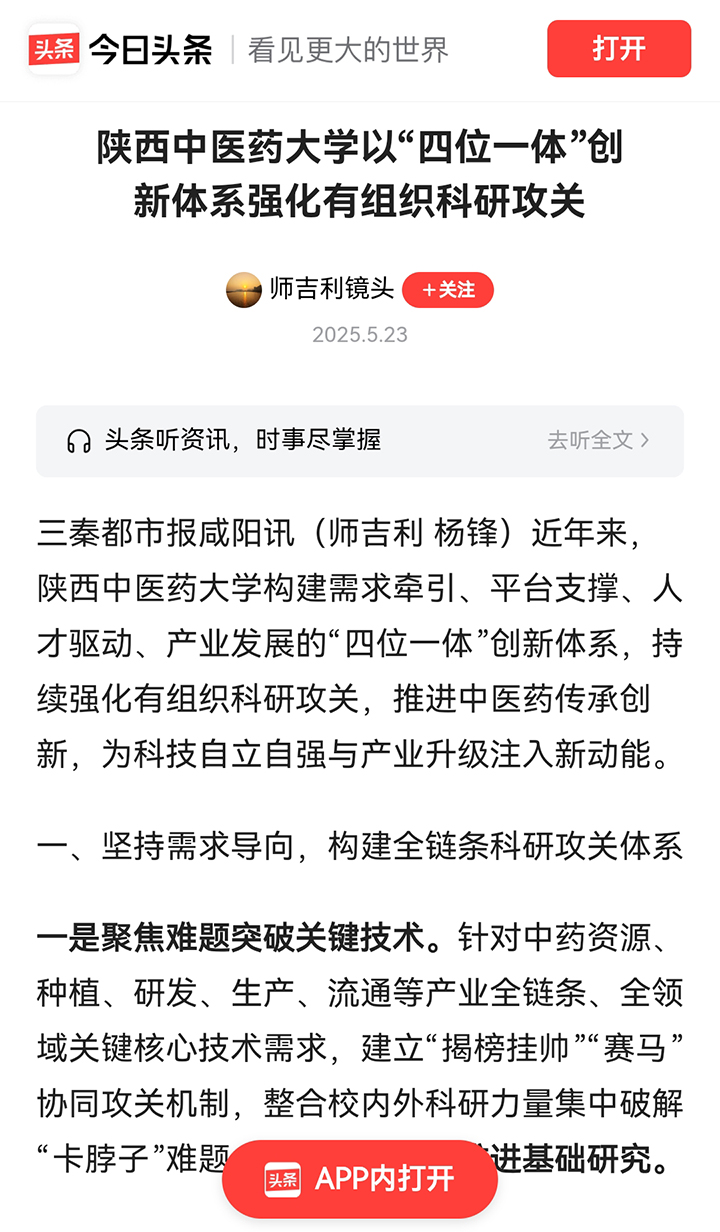Tap the 今日头条 logo in the header
The width and height of the screenshot is (720, 1232).
point(120,49)
